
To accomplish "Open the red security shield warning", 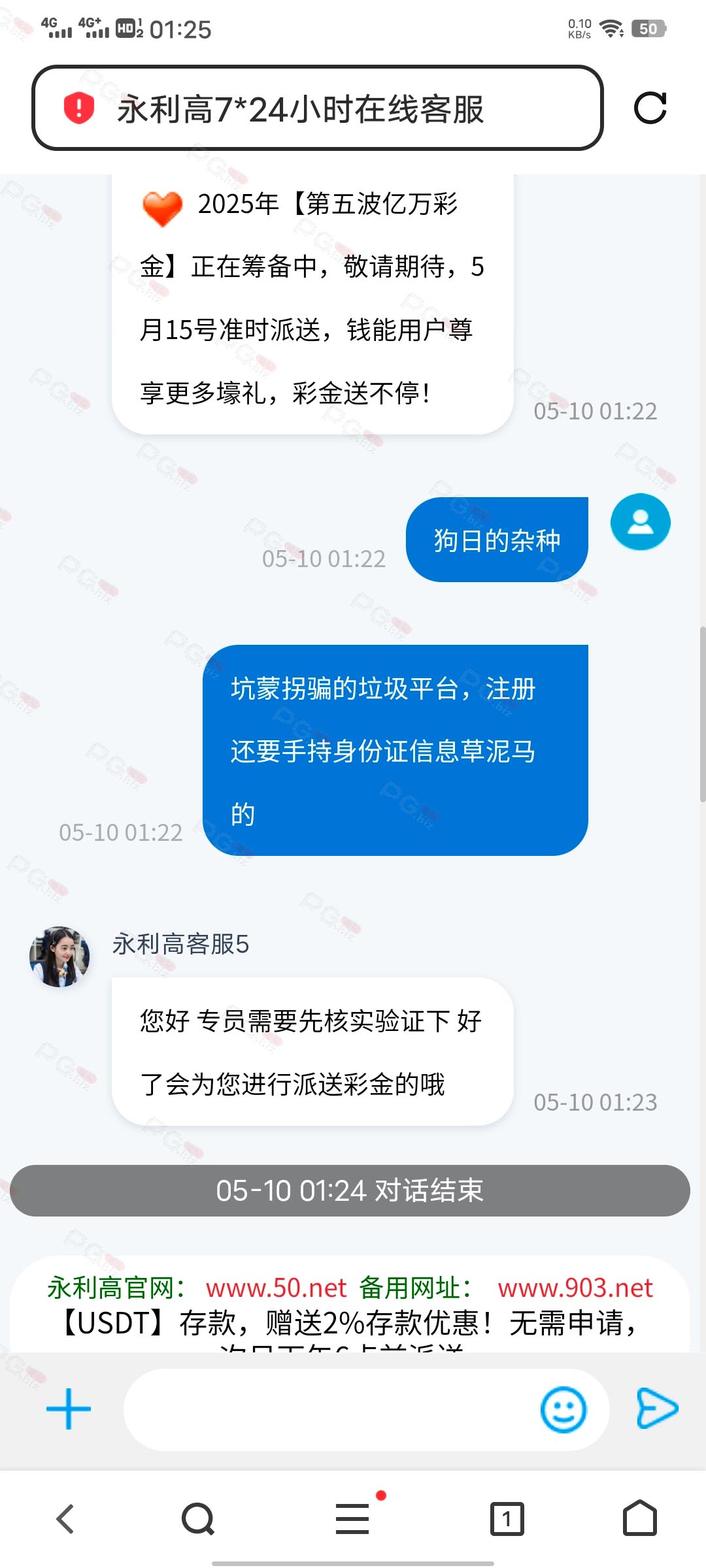I will (x=78, y=108).
